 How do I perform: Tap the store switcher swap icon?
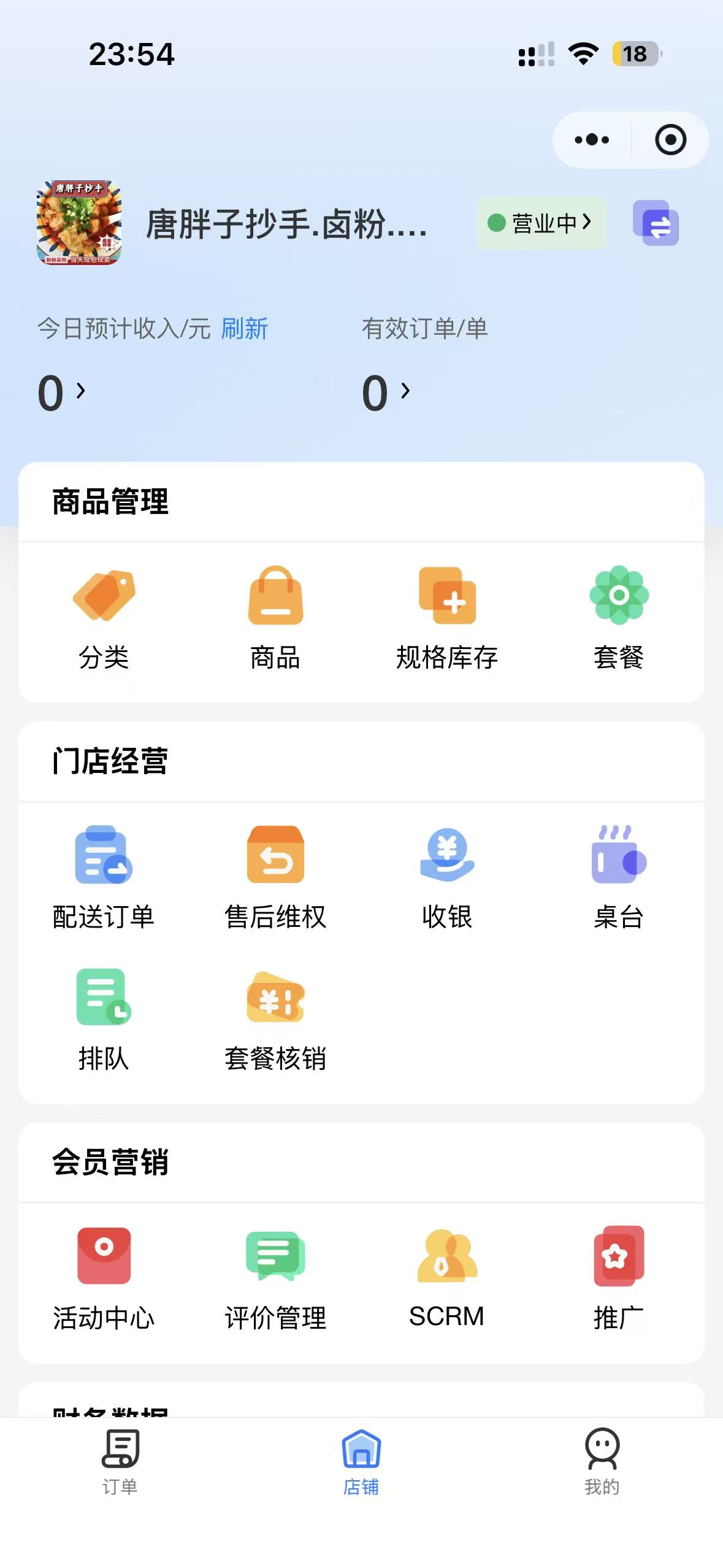click(656, 223)
